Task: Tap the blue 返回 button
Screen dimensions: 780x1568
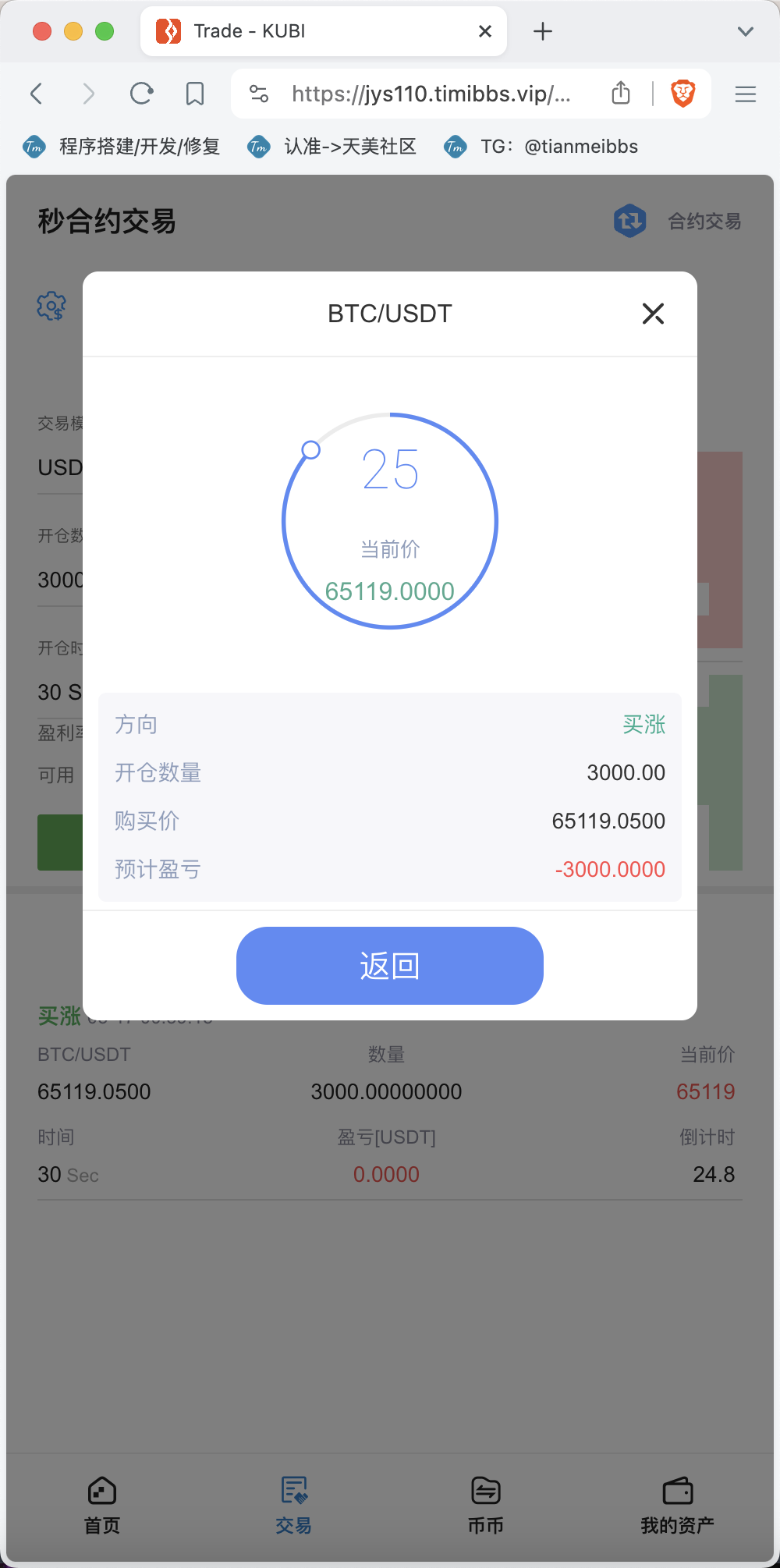Action: click(390, 966)
